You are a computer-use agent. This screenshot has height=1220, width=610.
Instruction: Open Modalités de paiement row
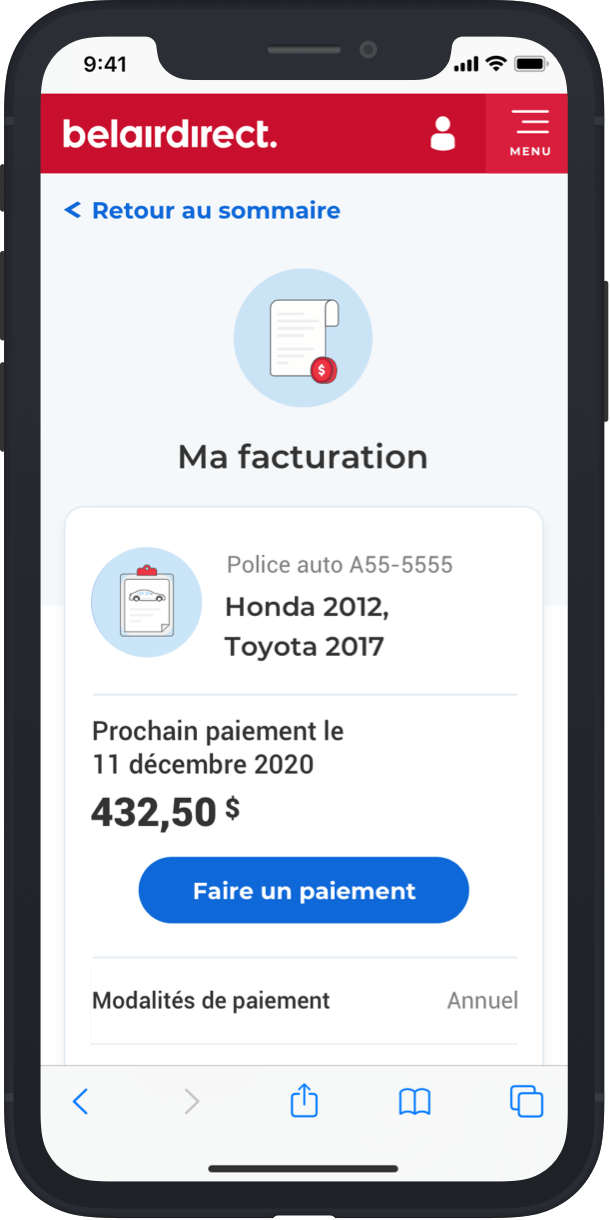tap(304, 1000)
